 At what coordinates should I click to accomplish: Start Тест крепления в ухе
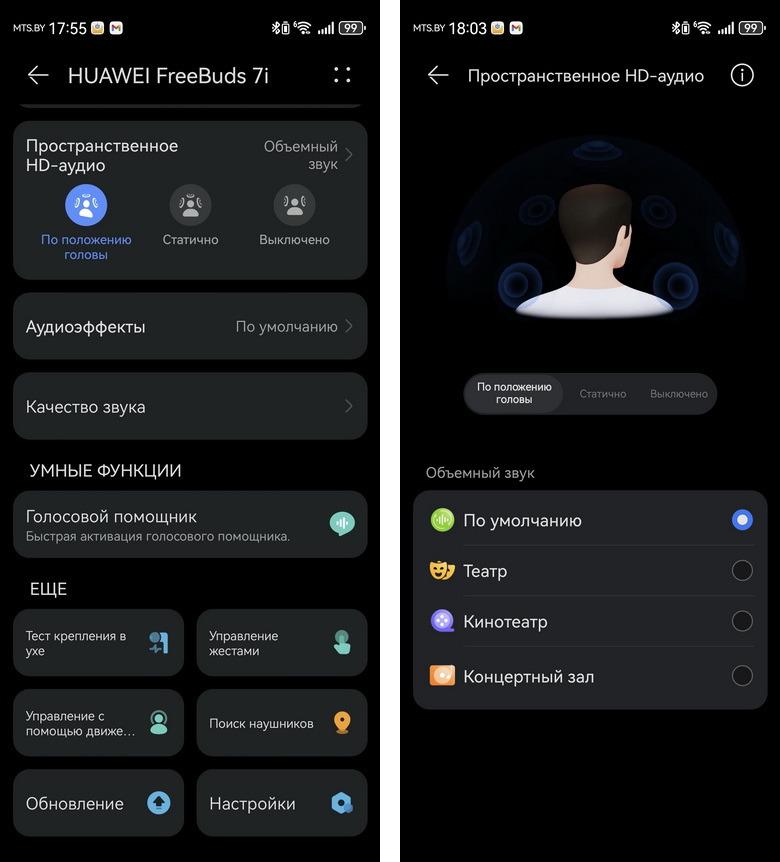[x=98, y=643]
